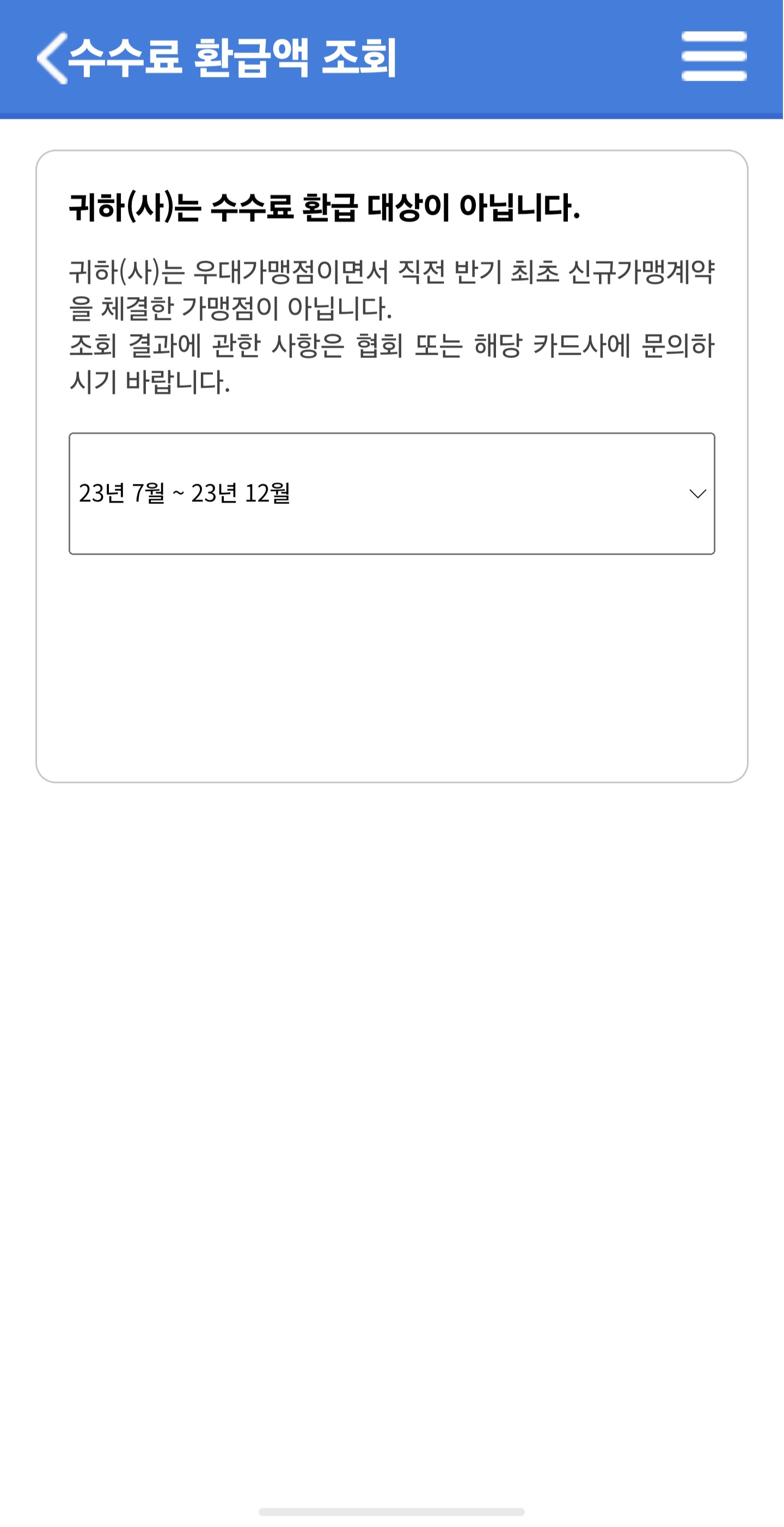This screenshot has height=1527, width=784.
Task: Tap the explanation text about 우대가맹점
Action: click(x=391, y=326)
